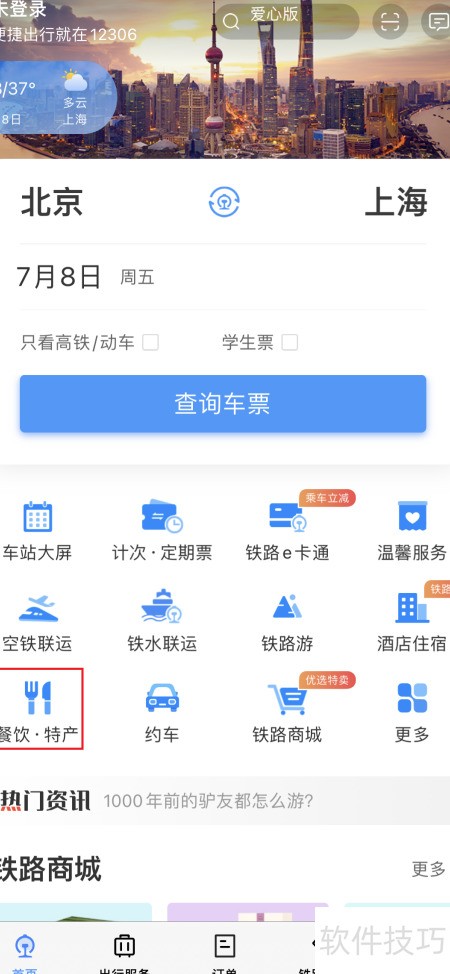Open the search box labeled 爱心版

click(287, 20)
